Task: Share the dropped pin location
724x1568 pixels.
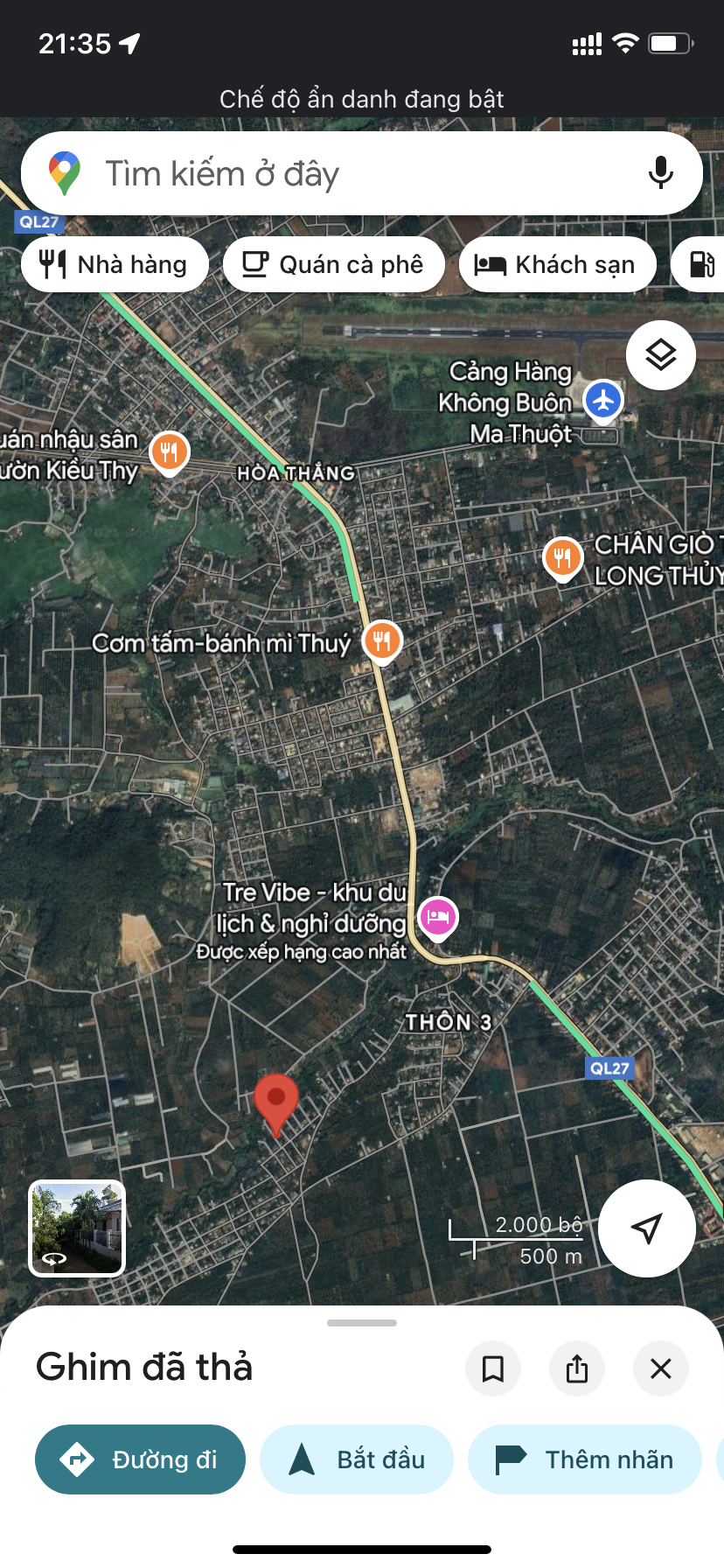Action: click(577, 1368)
